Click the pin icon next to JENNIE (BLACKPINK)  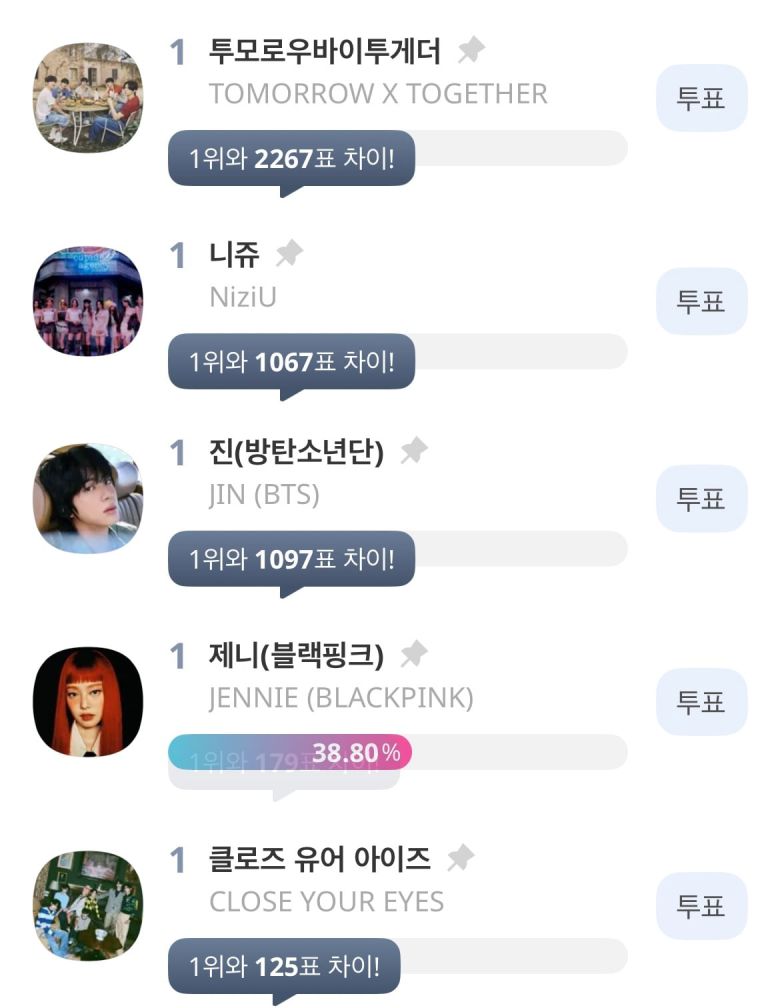pyautogui.click(x=414, y=654)
